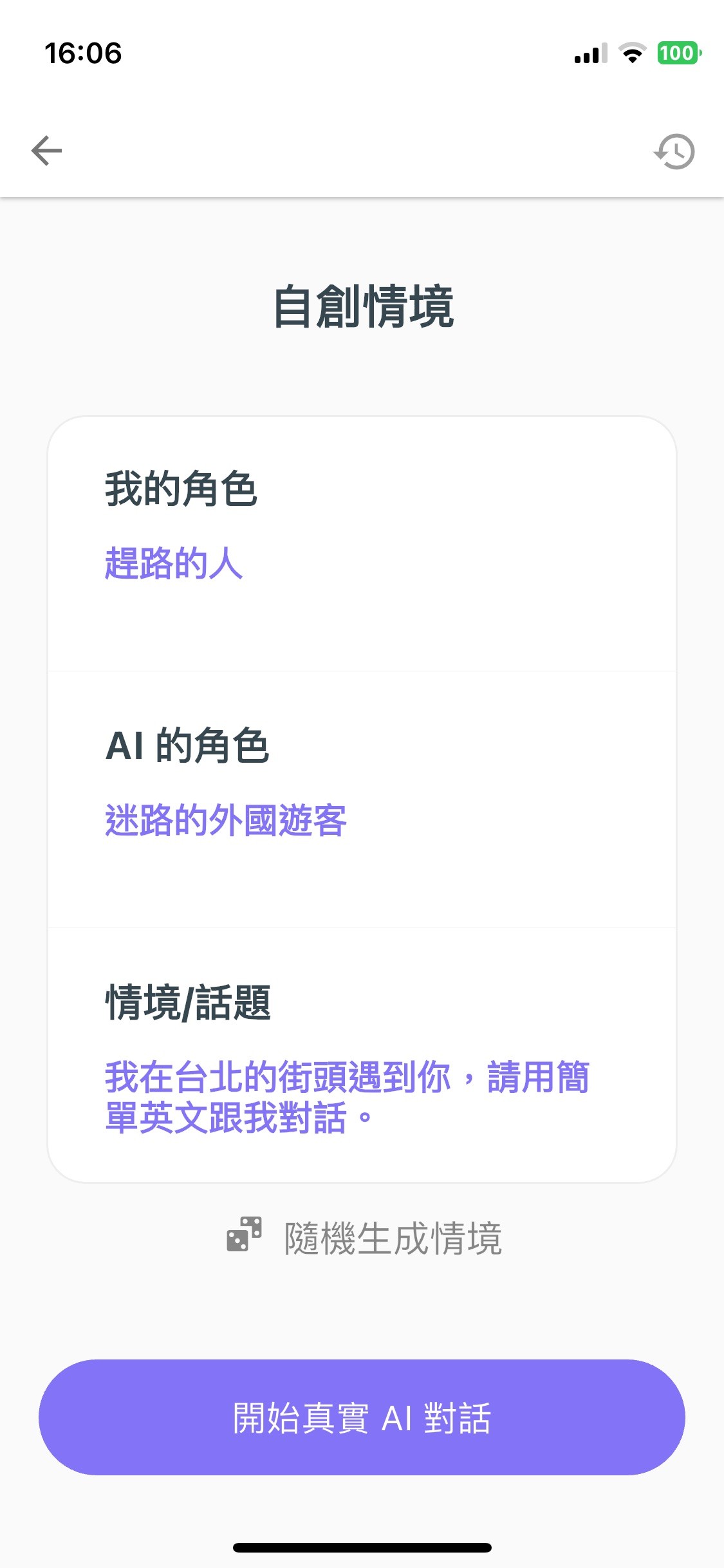Tap the home indicator bar at bottom

pos(362,1545)
